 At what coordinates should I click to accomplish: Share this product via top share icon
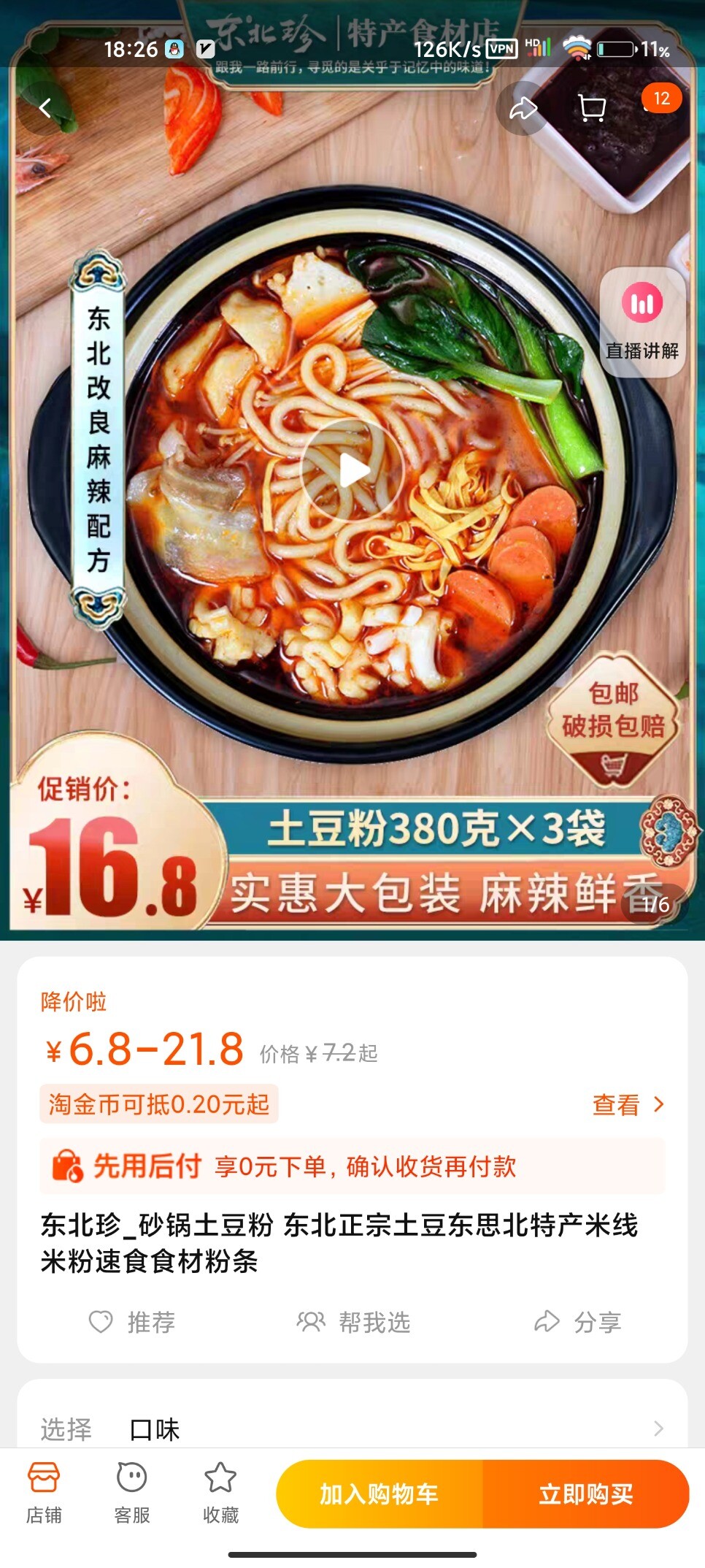coord(523,109)
